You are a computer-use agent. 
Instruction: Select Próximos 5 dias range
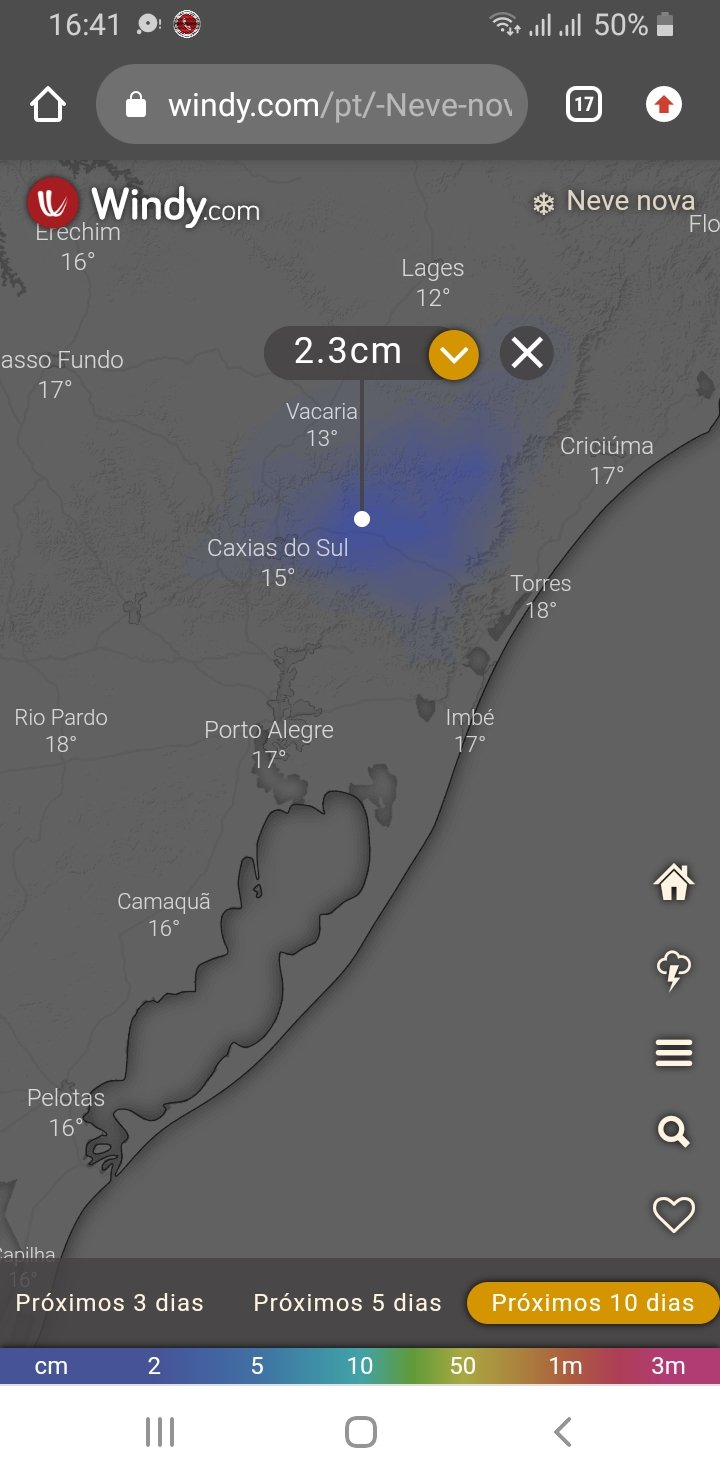347,1303
